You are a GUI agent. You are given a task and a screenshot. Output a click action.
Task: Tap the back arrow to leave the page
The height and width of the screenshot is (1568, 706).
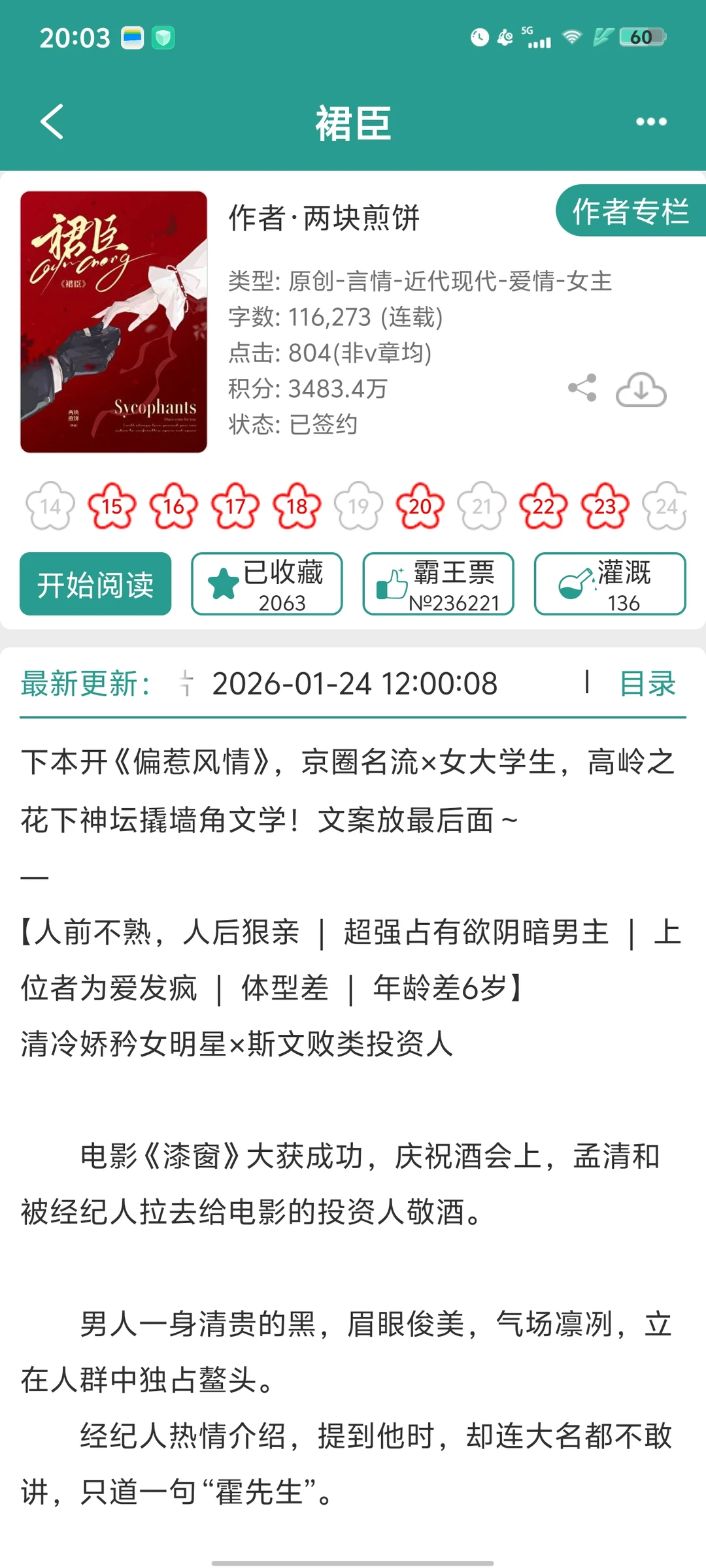52,122
